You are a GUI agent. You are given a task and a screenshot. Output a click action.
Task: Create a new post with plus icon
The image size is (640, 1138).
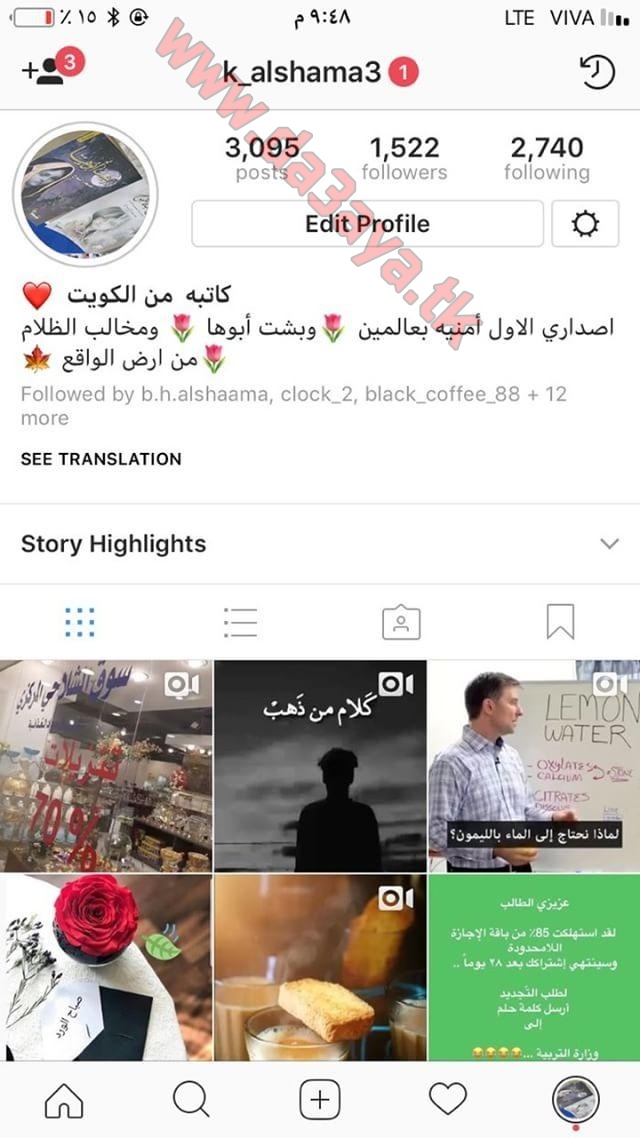[x=320, y=1101]
